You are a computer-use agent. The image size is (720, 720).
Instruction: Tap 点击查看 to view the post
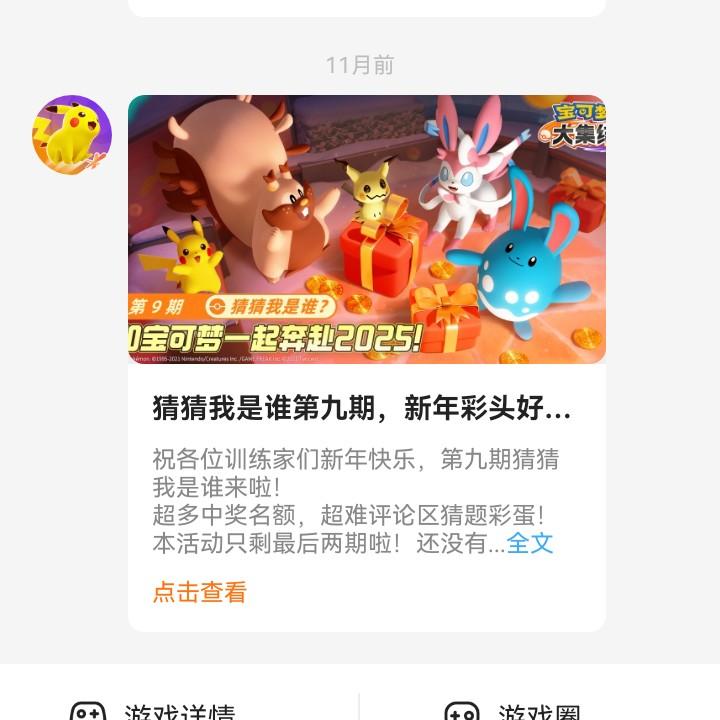click(199, 592)
